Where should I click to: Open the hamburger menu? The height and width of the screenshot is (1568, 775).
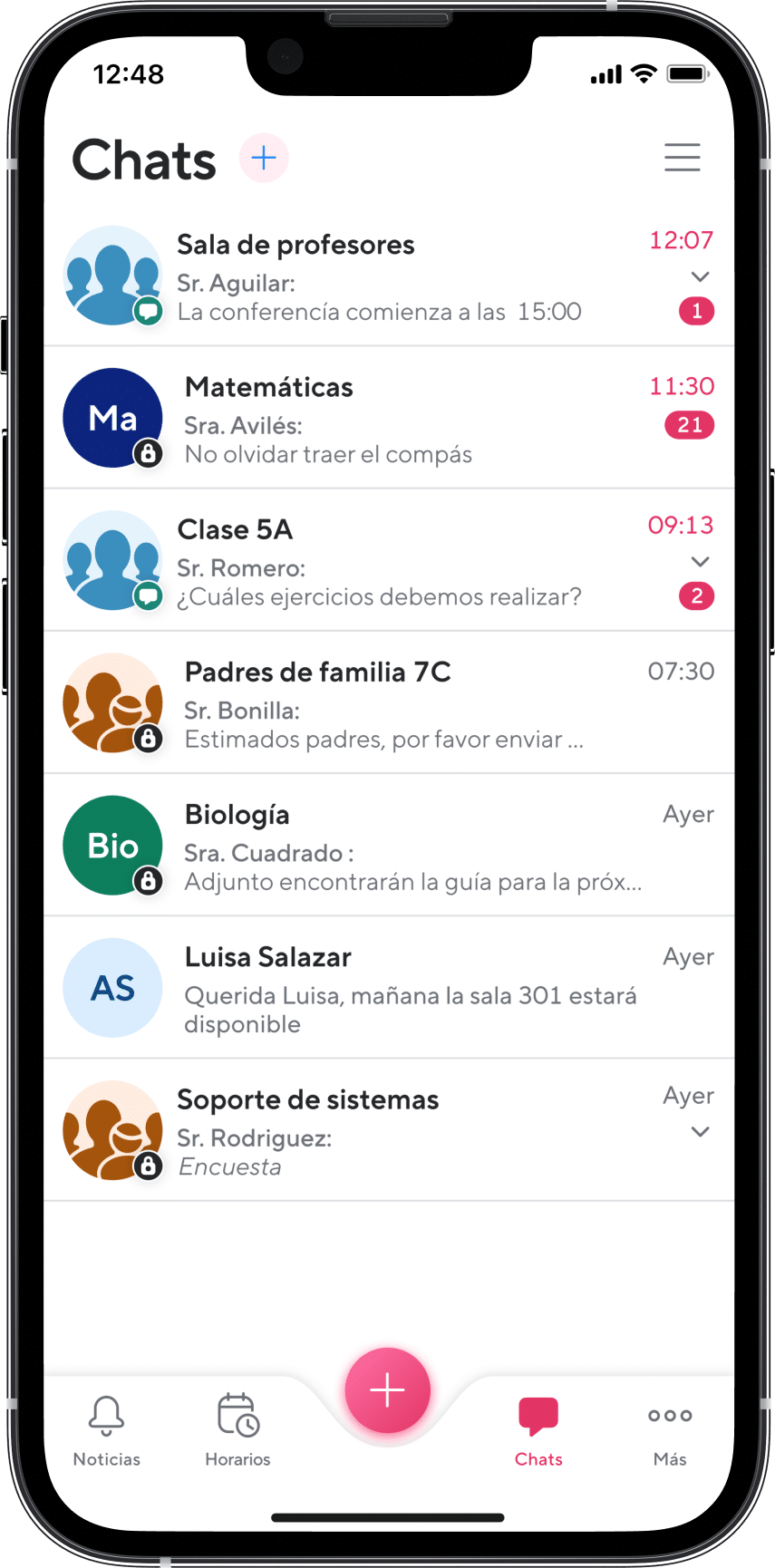pyautogui.click(x=682, y=158)
